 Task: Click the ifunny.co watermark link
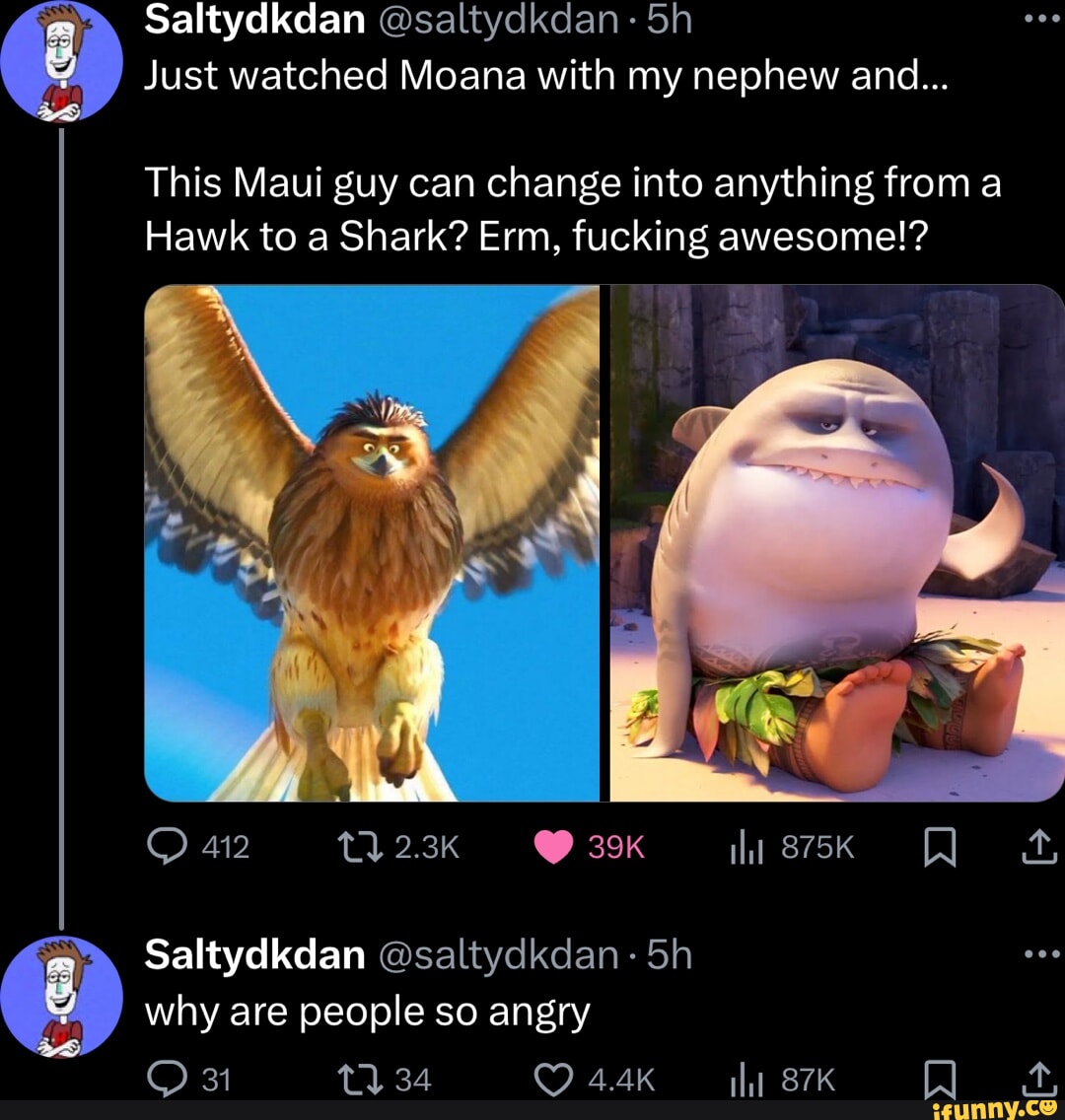tap(995, 1109)
